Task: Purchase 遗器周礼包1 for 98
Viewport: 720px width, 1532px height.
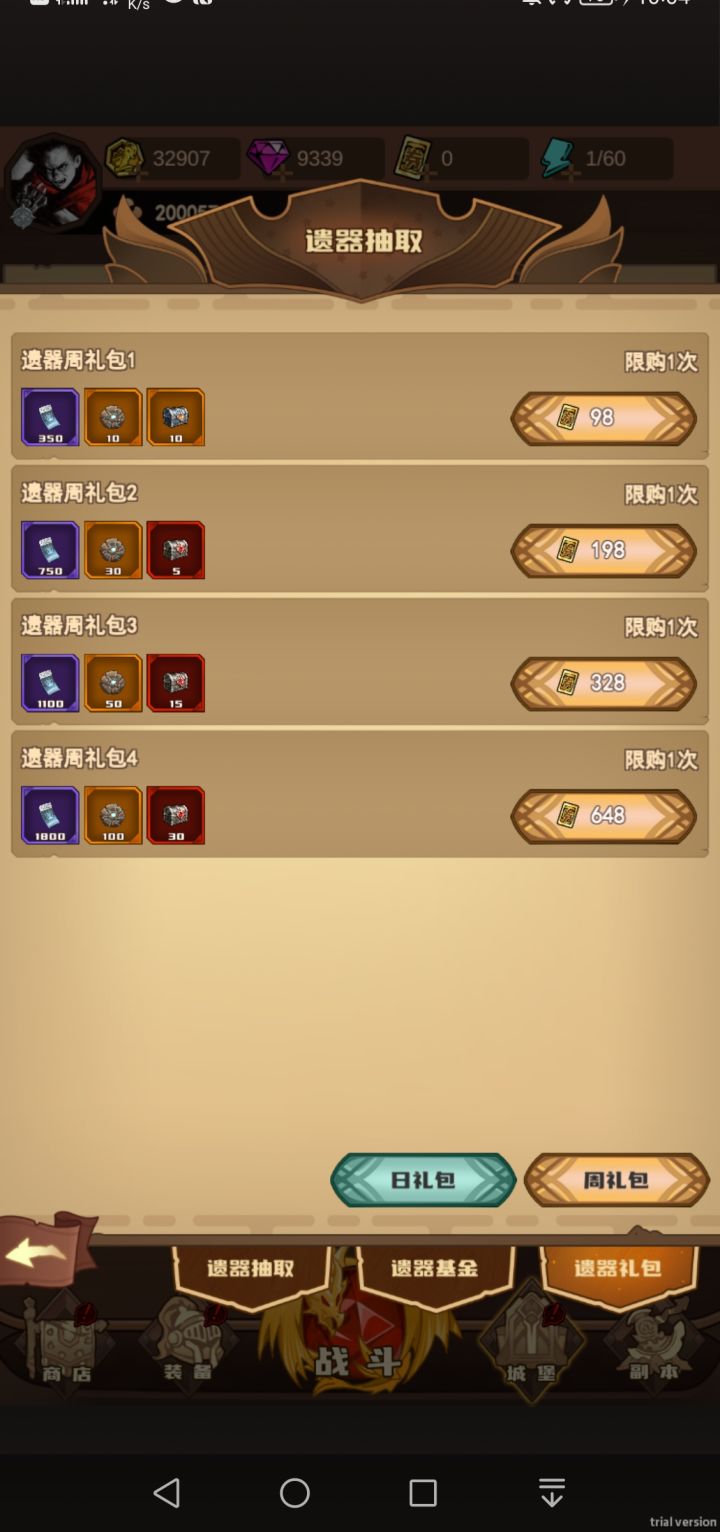Action: tap(603, 418)
